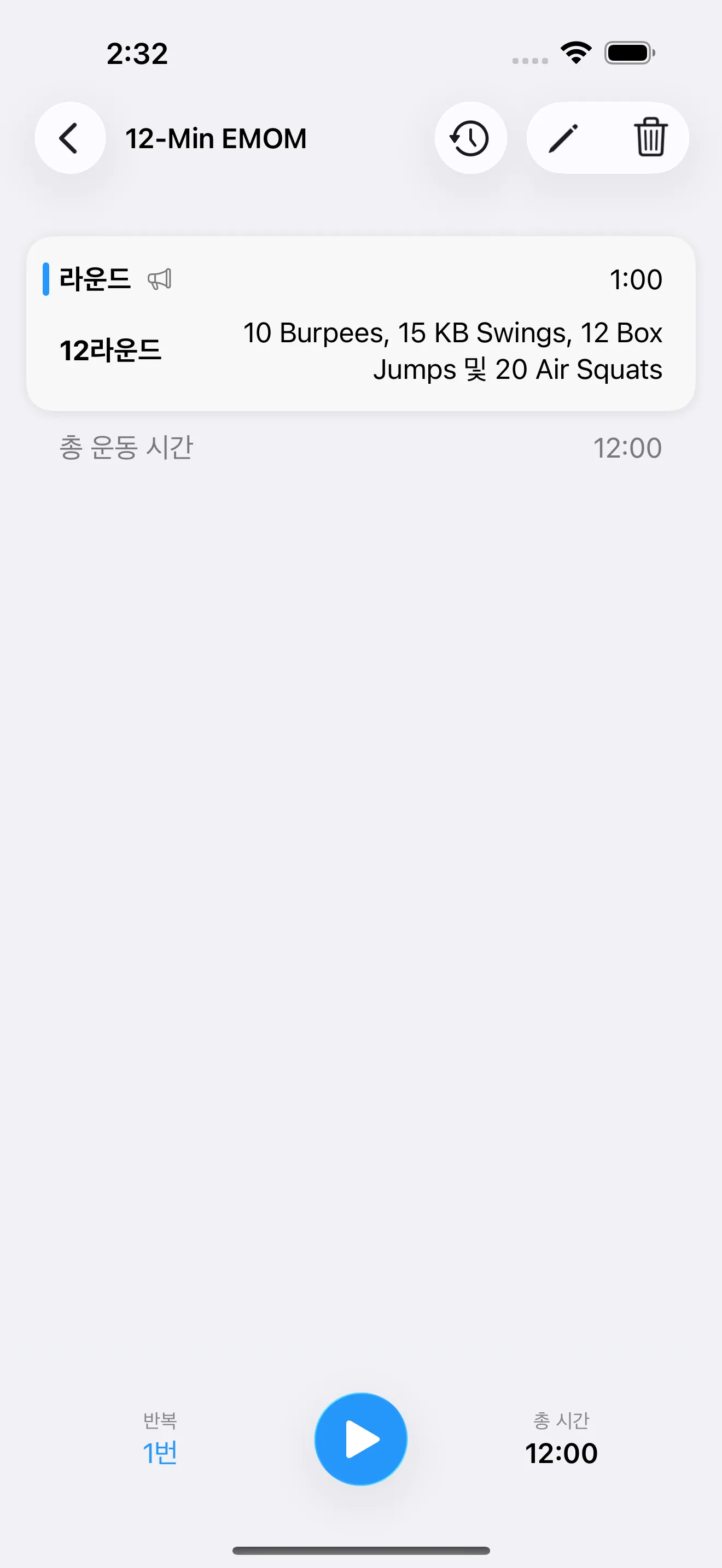Tap the 총 운동 시간 12:00 row
722x1568 pixels.
click(361, 447)
